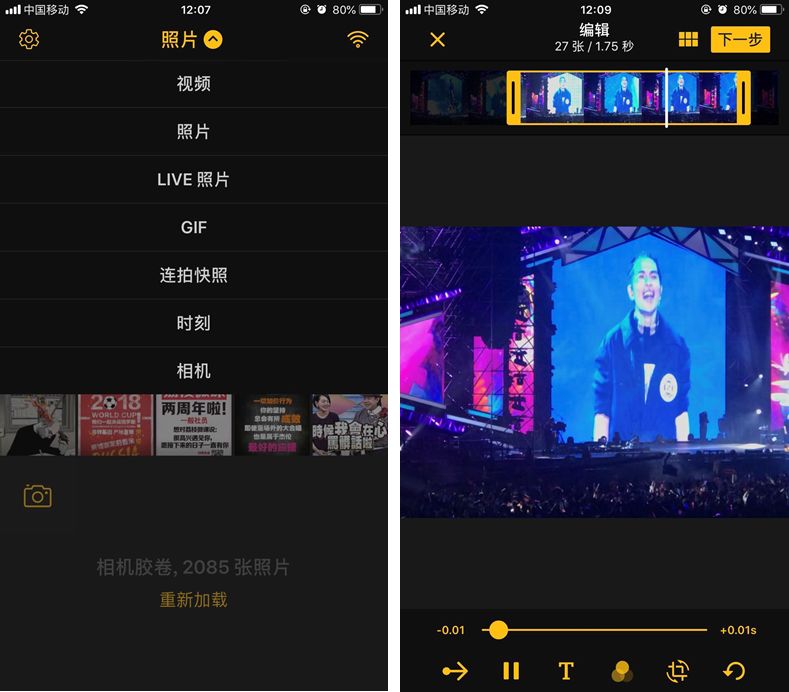The width and height of the screenshot is (789, 692).
Task: Open the grid view icon
Action: click(688, 40)
